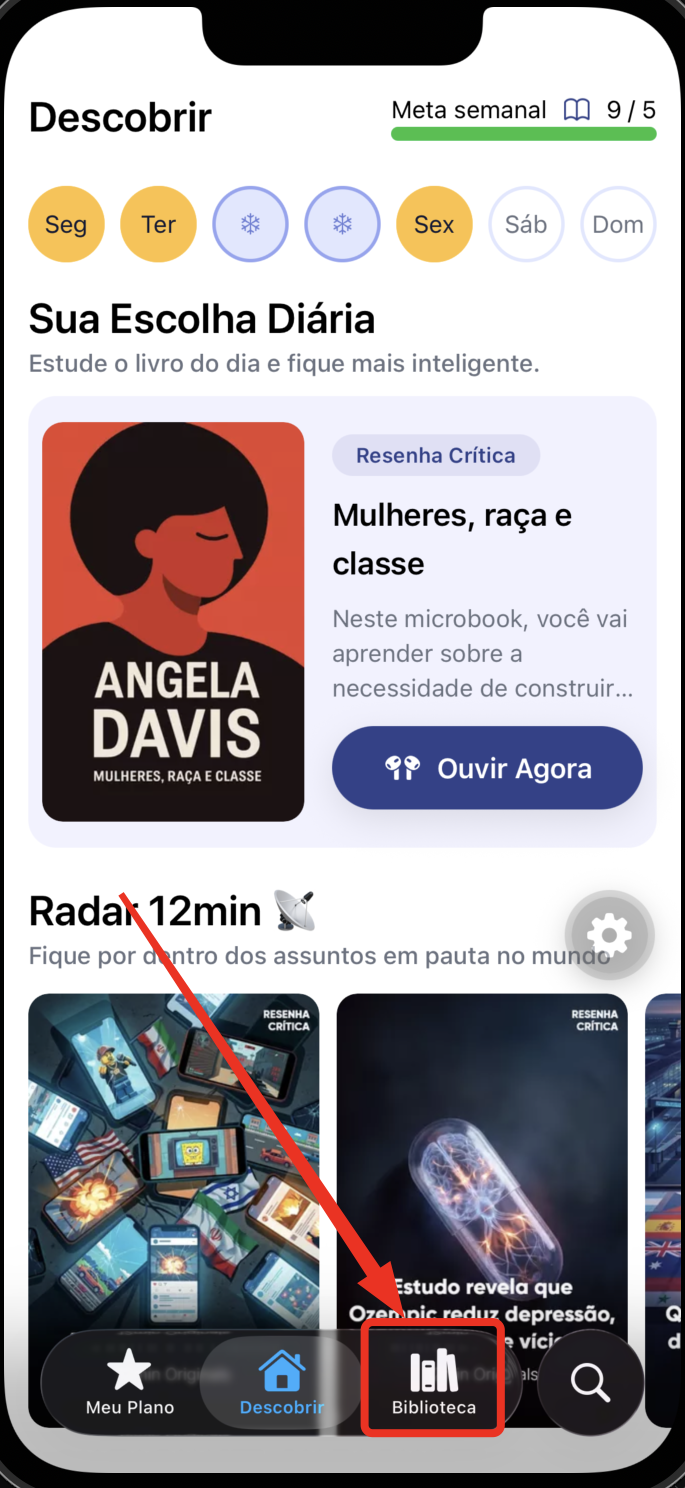Select the Dom day circle
Image resolution: width=685 pixels, height=1488 pixels.
618,224
